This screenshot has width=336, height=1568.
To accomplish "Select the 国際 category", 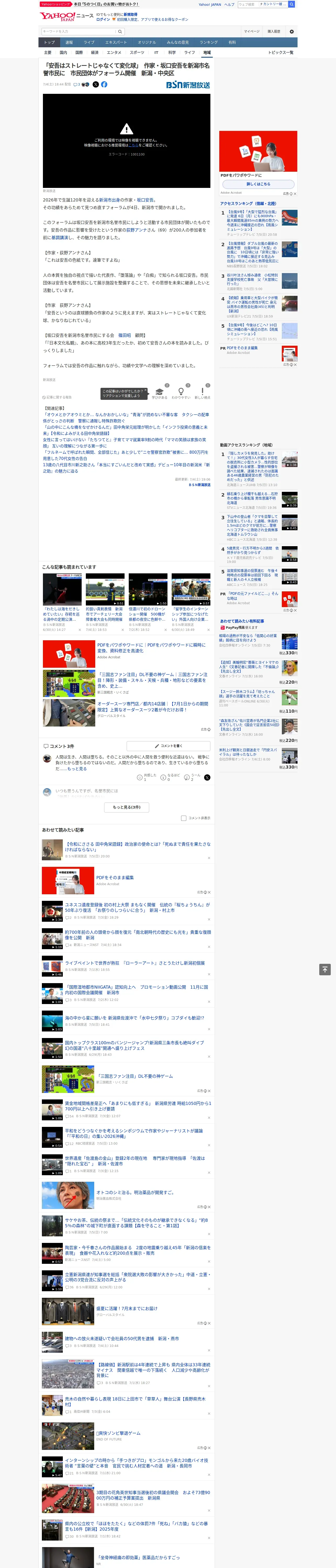I will tap(79, 52).
